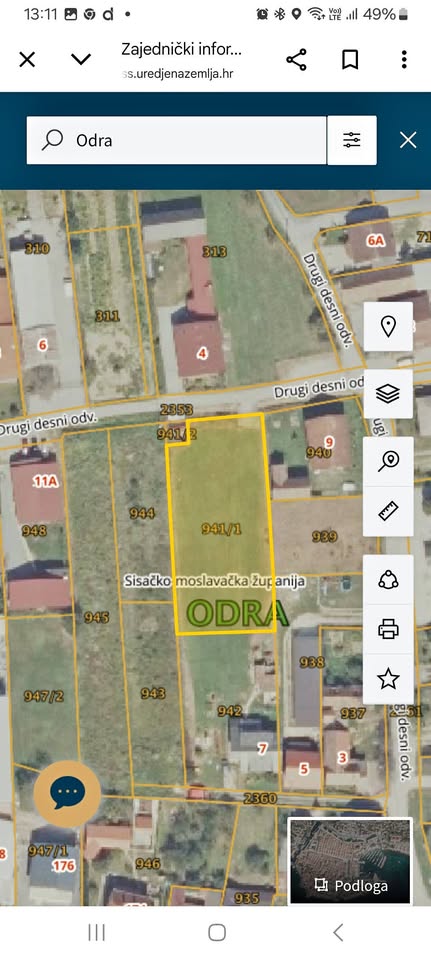Open the recent apps view
This screenshot has height=960, width=431.
97,932
